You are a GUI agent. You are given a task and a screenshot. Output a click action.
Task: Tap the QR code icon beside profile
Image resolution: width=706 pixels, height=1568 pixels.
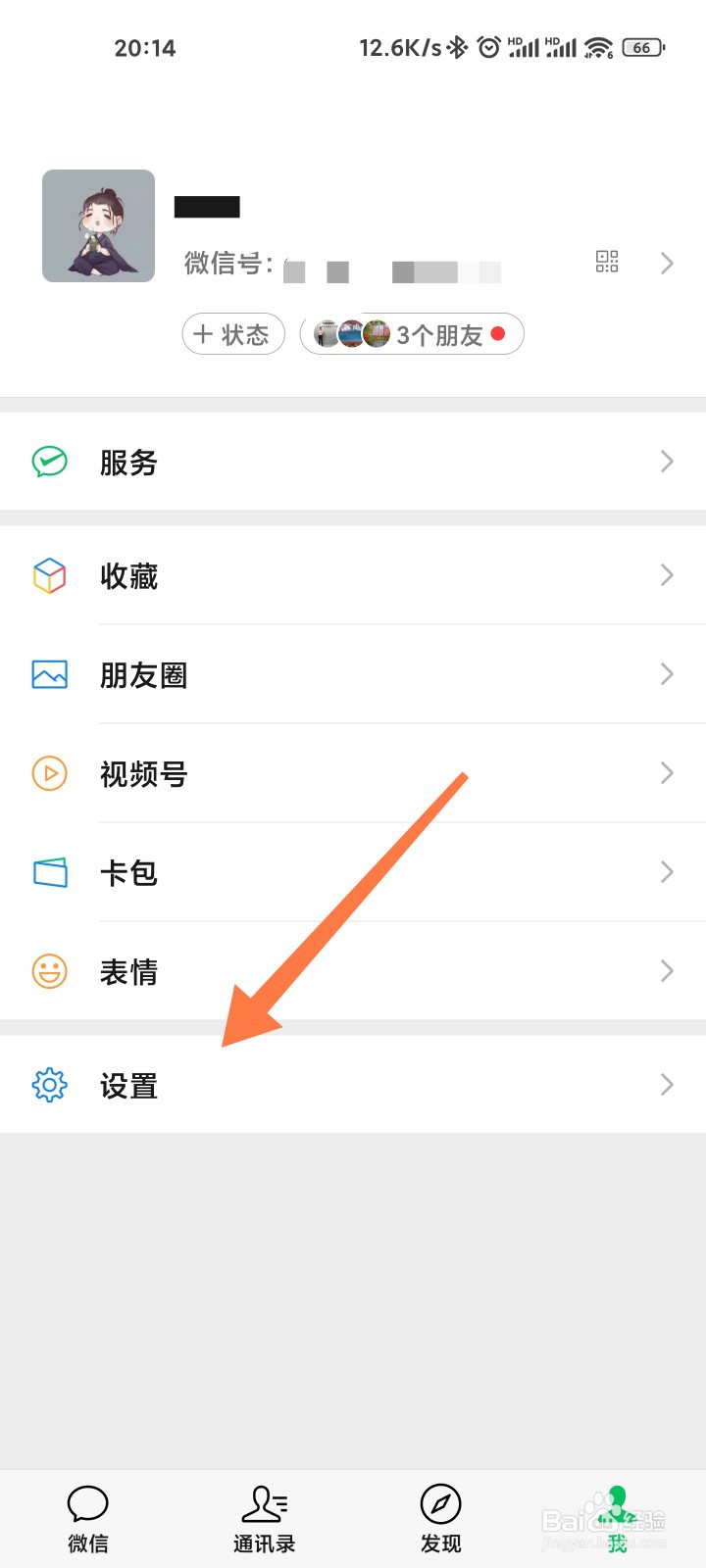pyautogui.click(x=606, y=262)
